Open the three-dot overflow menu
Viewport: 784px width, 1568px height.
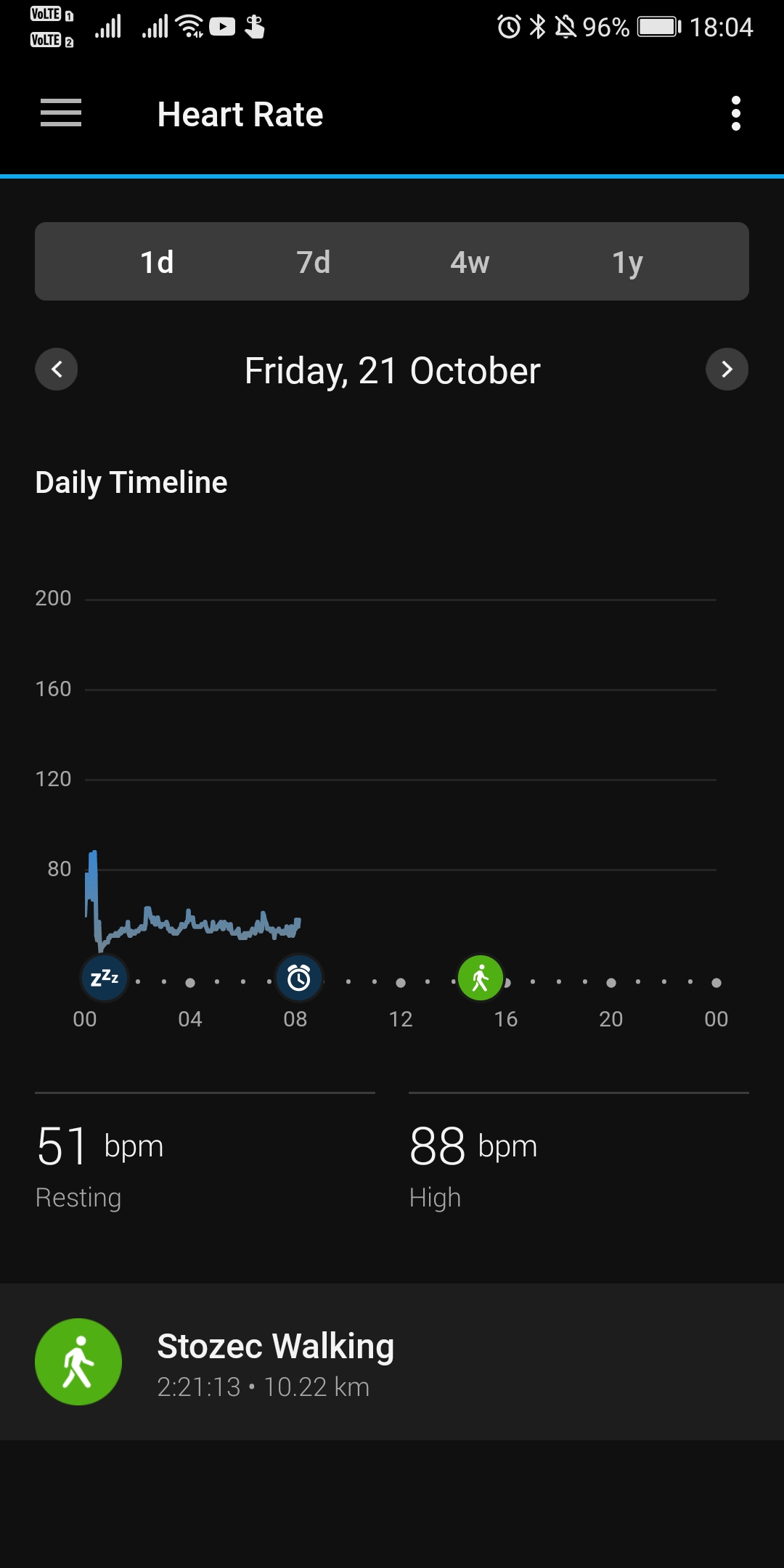click(735, 113)
